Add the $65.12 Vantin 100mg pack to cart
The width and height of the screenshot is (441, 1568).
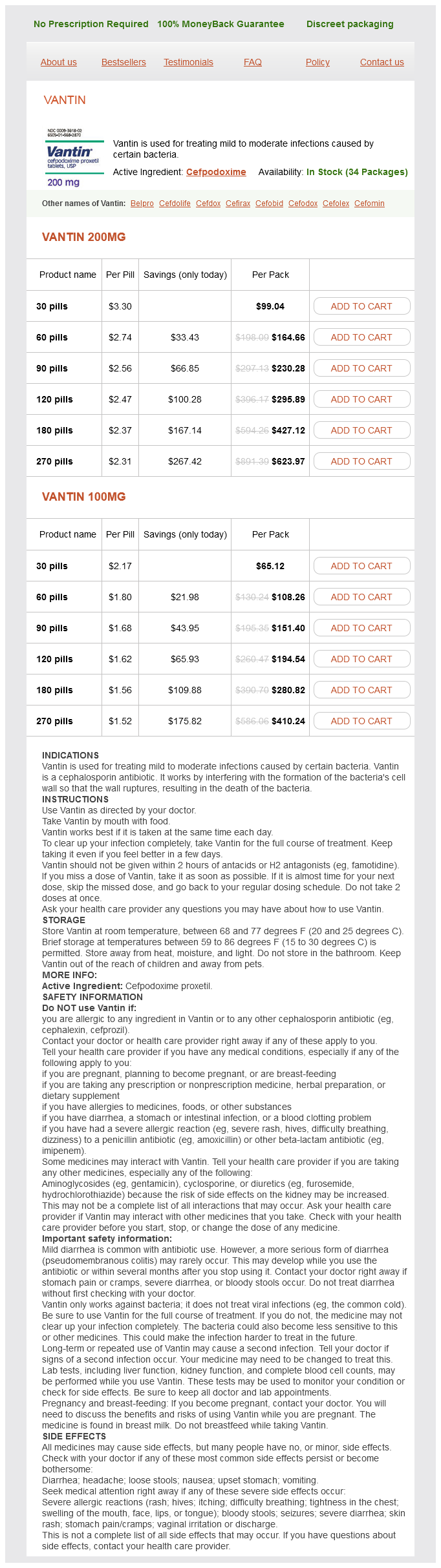tap(361, 566)
